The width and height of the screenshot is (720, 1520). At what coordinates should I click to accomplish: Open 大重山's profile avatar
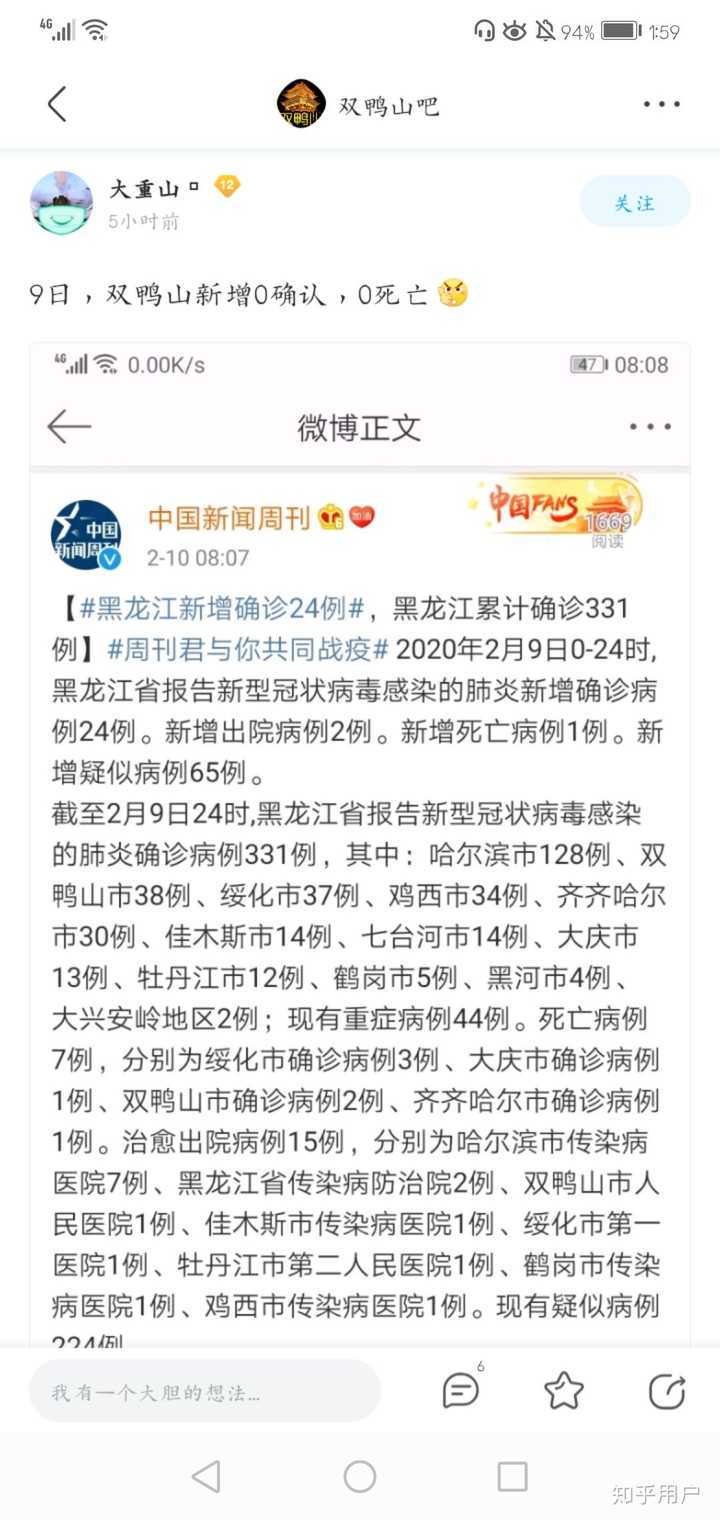[x=62, y=203]
